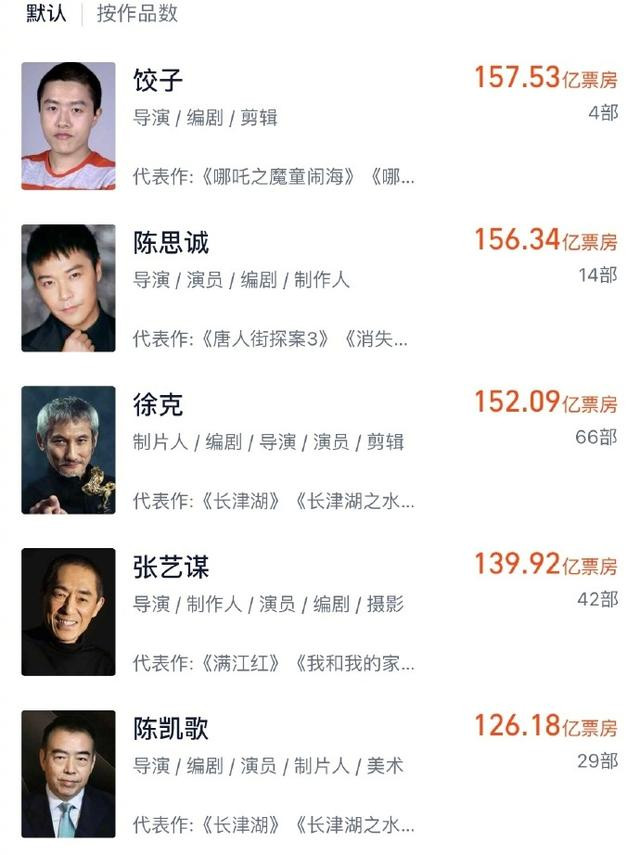View 陈思诚's profile row

point(171,243)
